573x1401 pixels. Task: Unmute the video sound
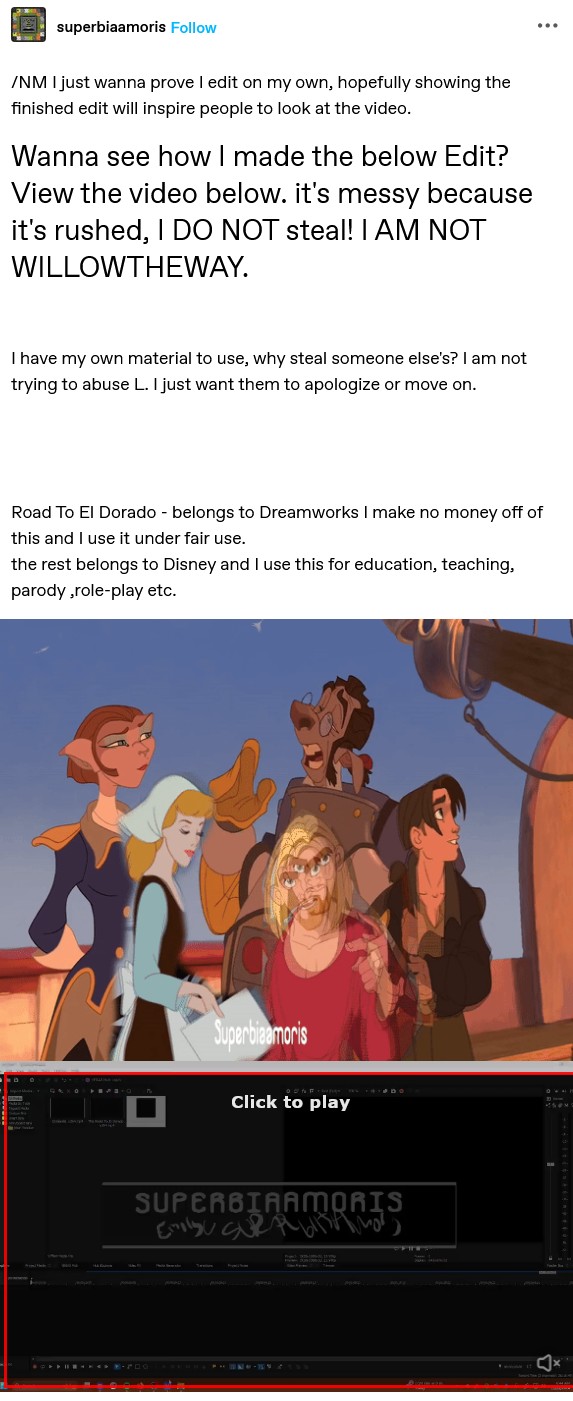[x=548, y=1363]
